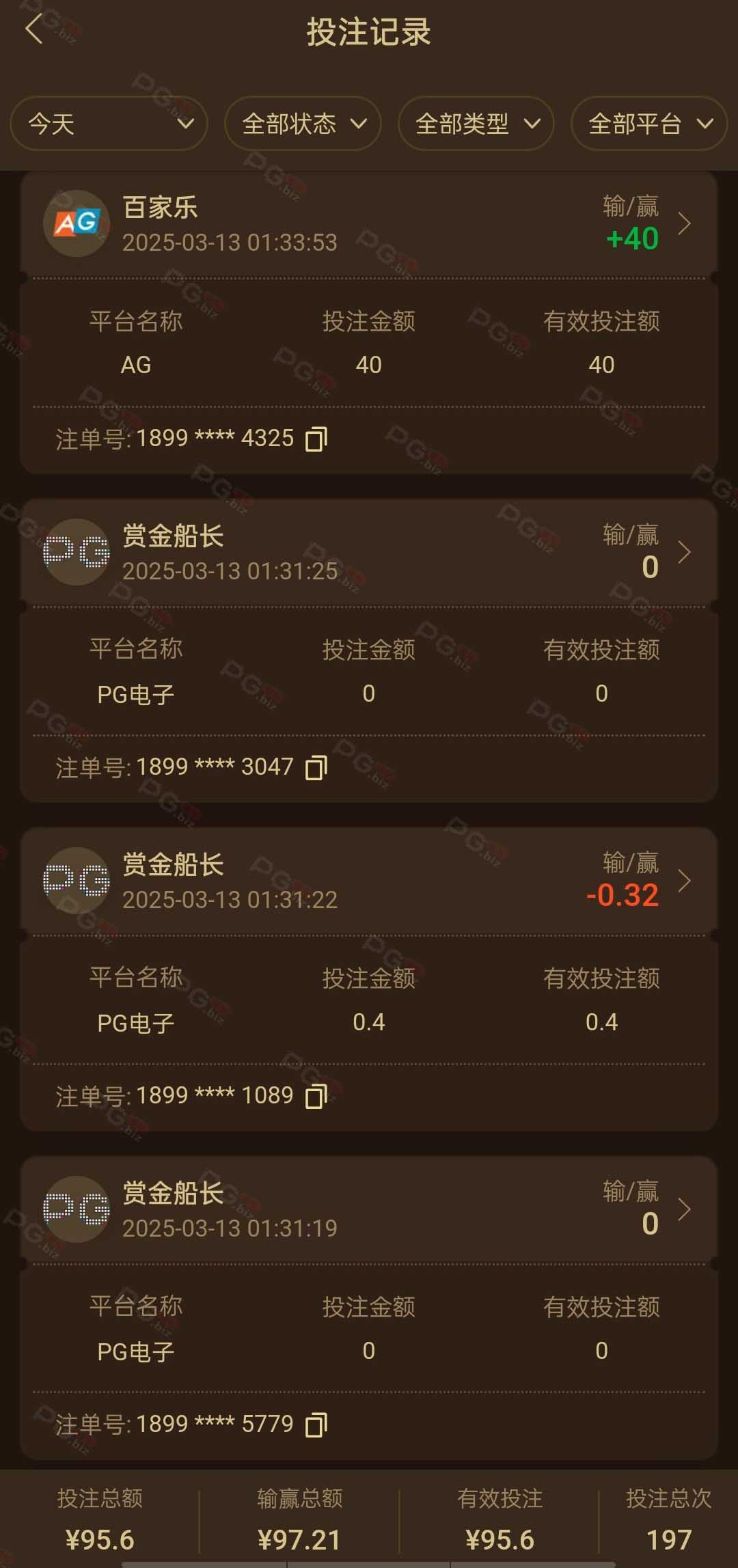Copy bet number ending in 5779
Viewport: 738px width, 1568px height.
(x=316, y=1425)
